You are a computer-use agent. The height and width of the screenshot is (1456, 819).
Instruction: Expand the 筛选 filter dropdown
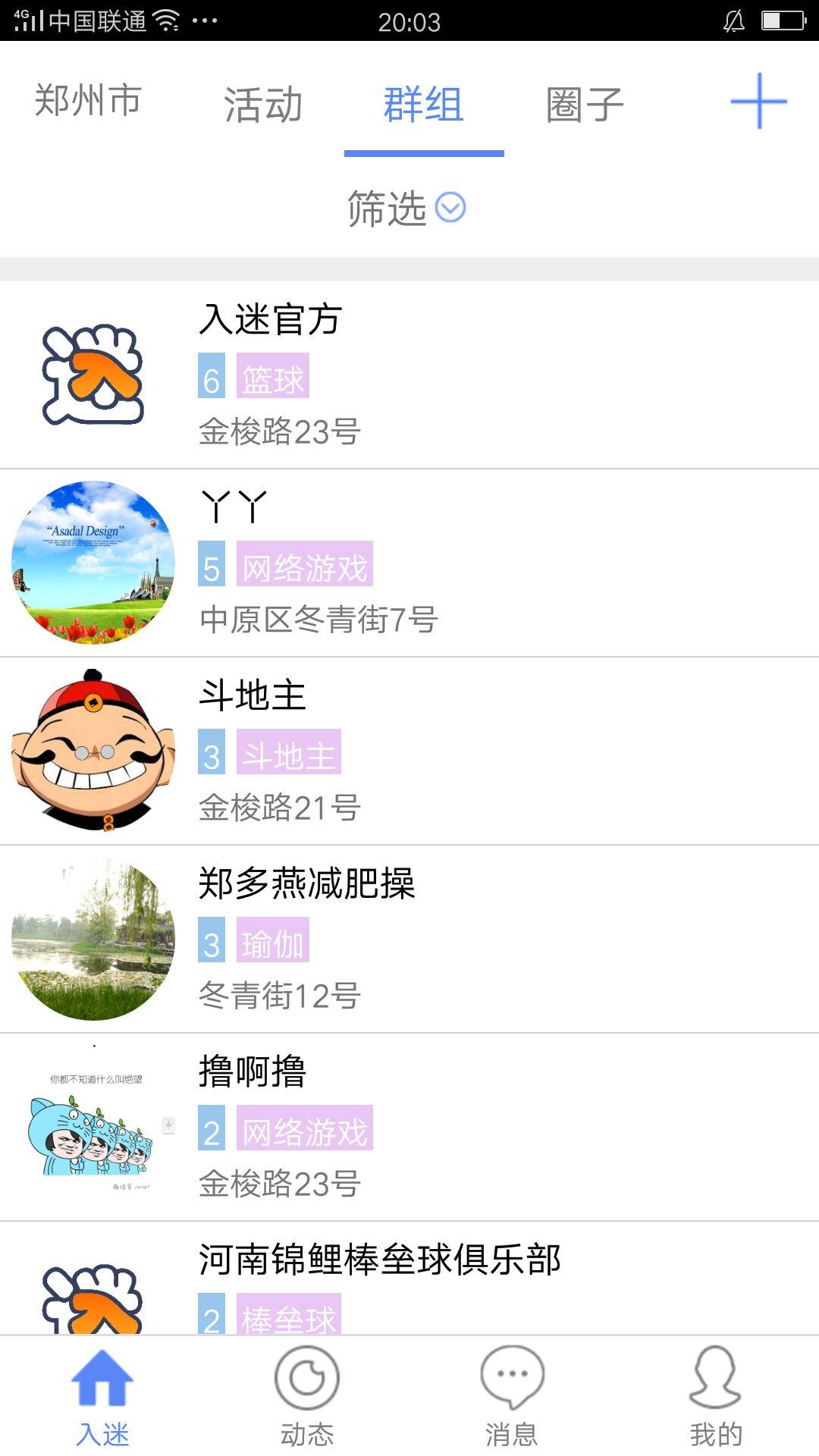pyautogui.click(x=406, y=209)
